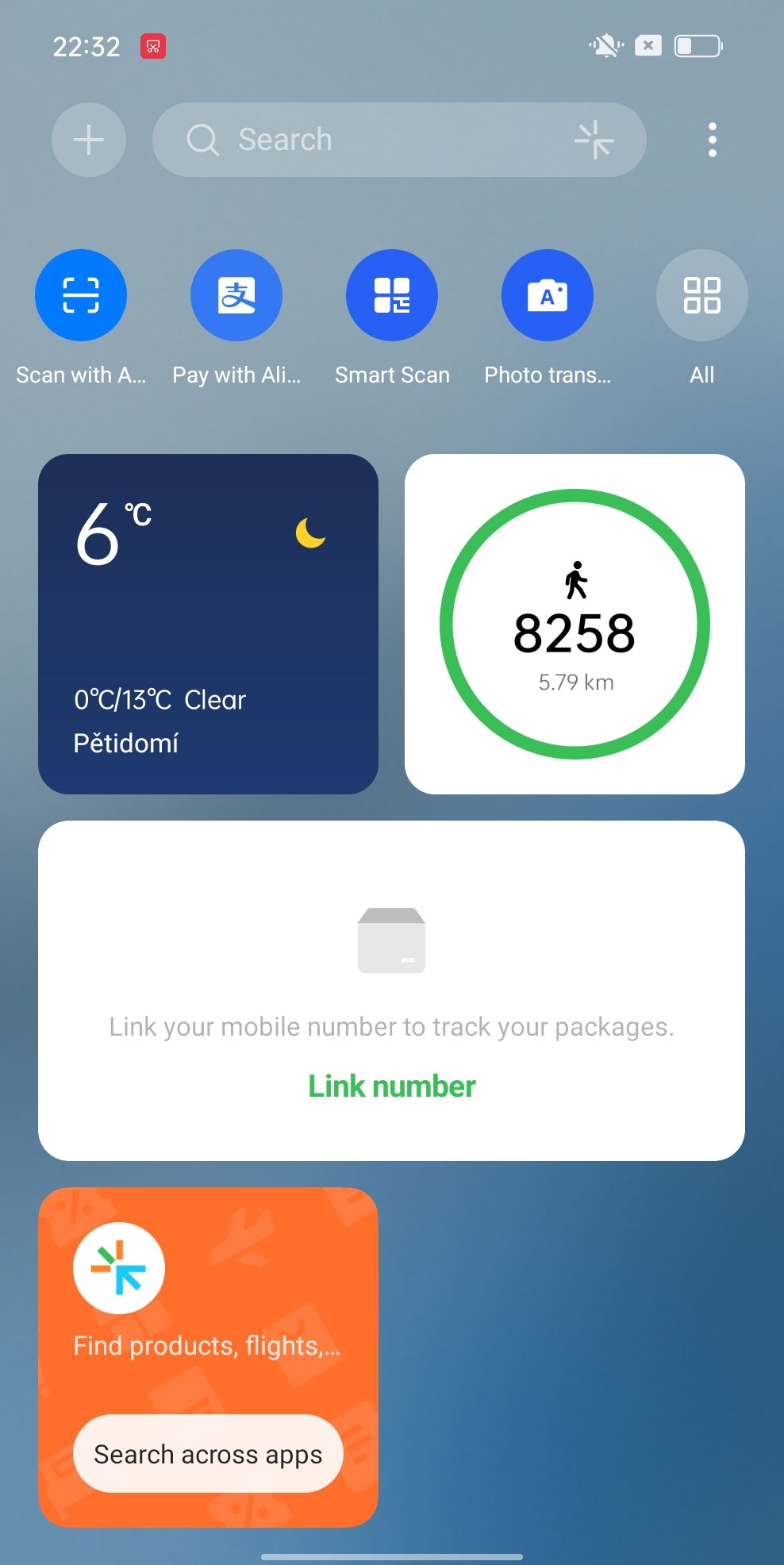Tap Link number to track packages
The height and width of the screenshot is (1565, 784).
coord(392,1086)
